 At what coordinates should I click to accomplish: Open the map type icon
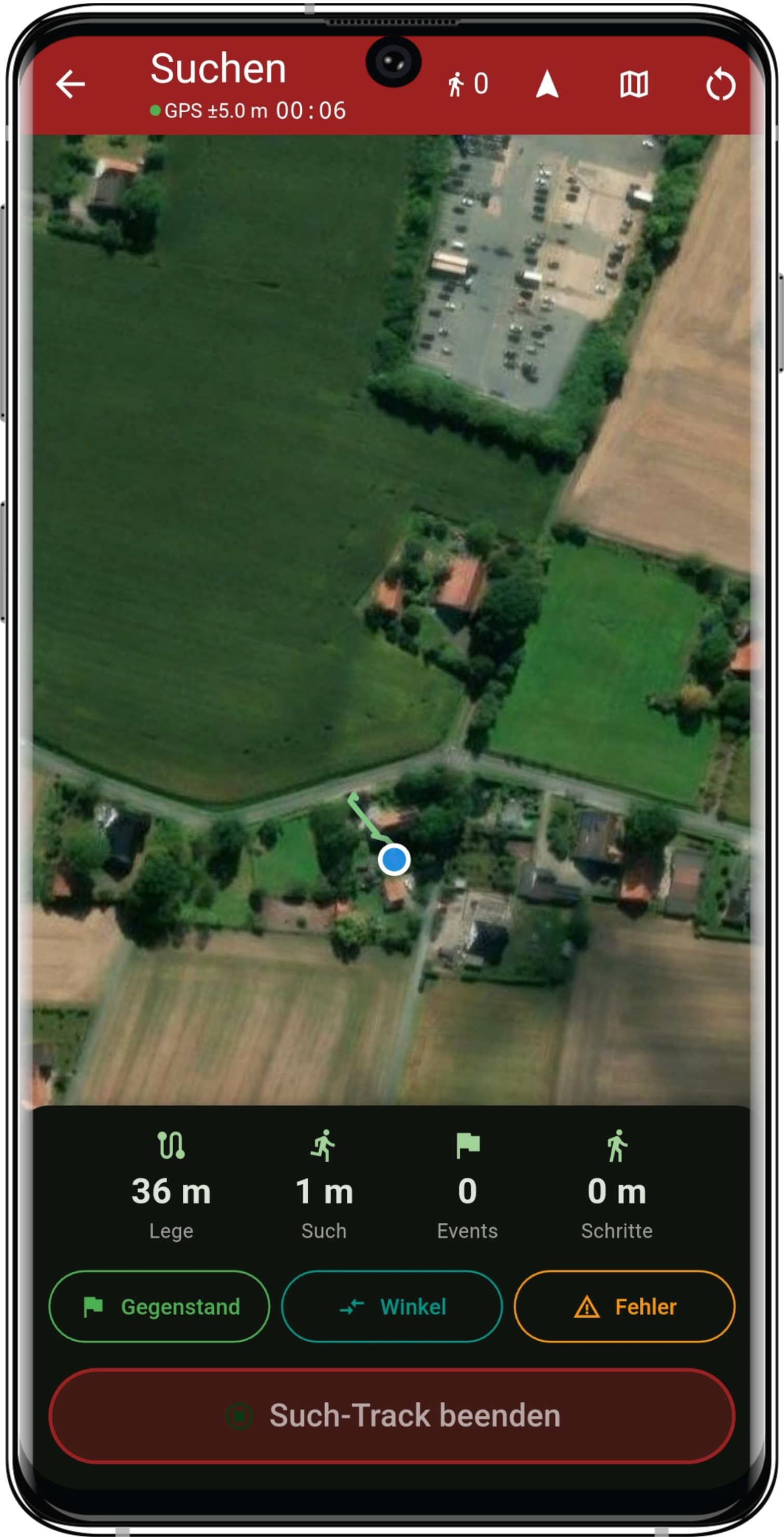point(633,84)
